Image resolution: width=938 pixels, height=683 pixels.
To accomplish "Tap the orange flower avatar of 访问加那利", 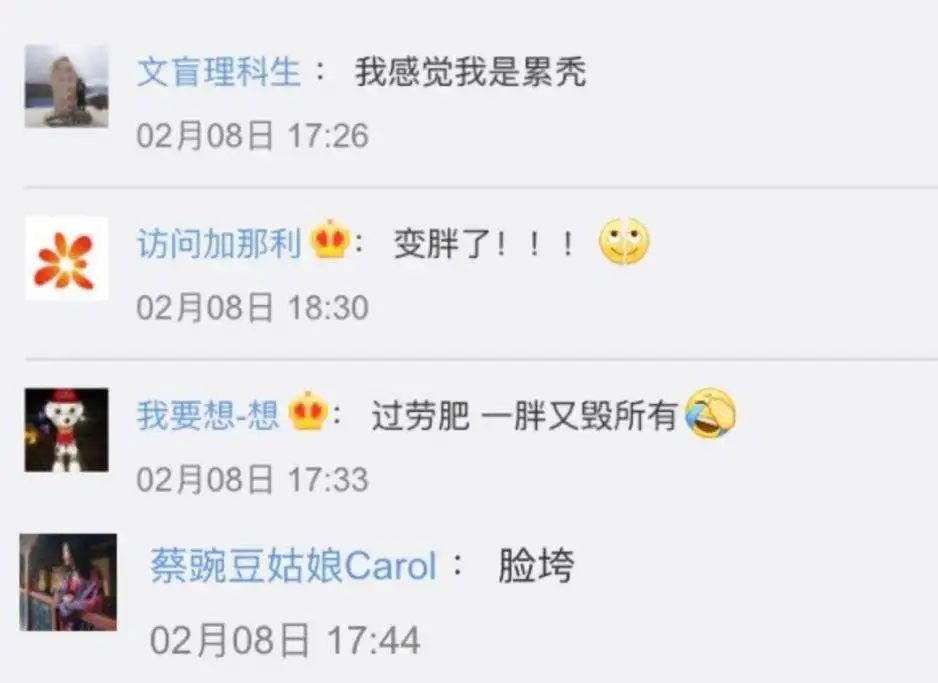I will (66, 258).
